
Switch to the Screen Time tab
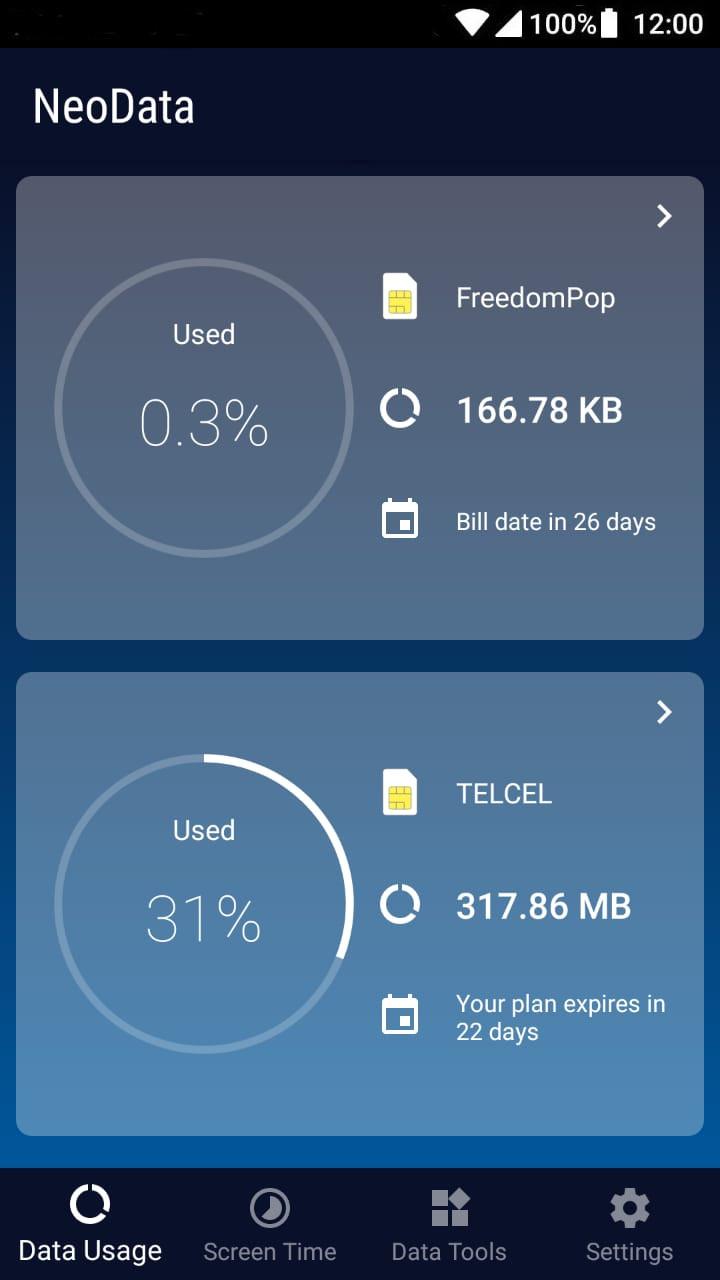[x=270, y=1226]
